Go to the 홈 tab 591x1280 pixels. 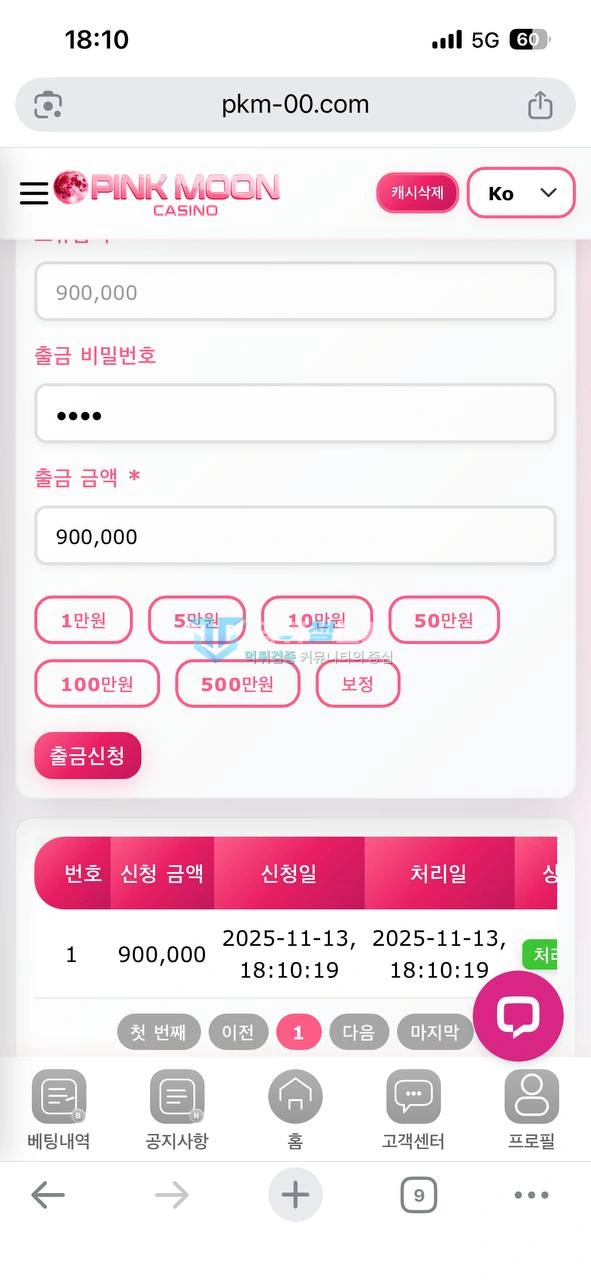pyautogui.click(x=295, y=1110)
